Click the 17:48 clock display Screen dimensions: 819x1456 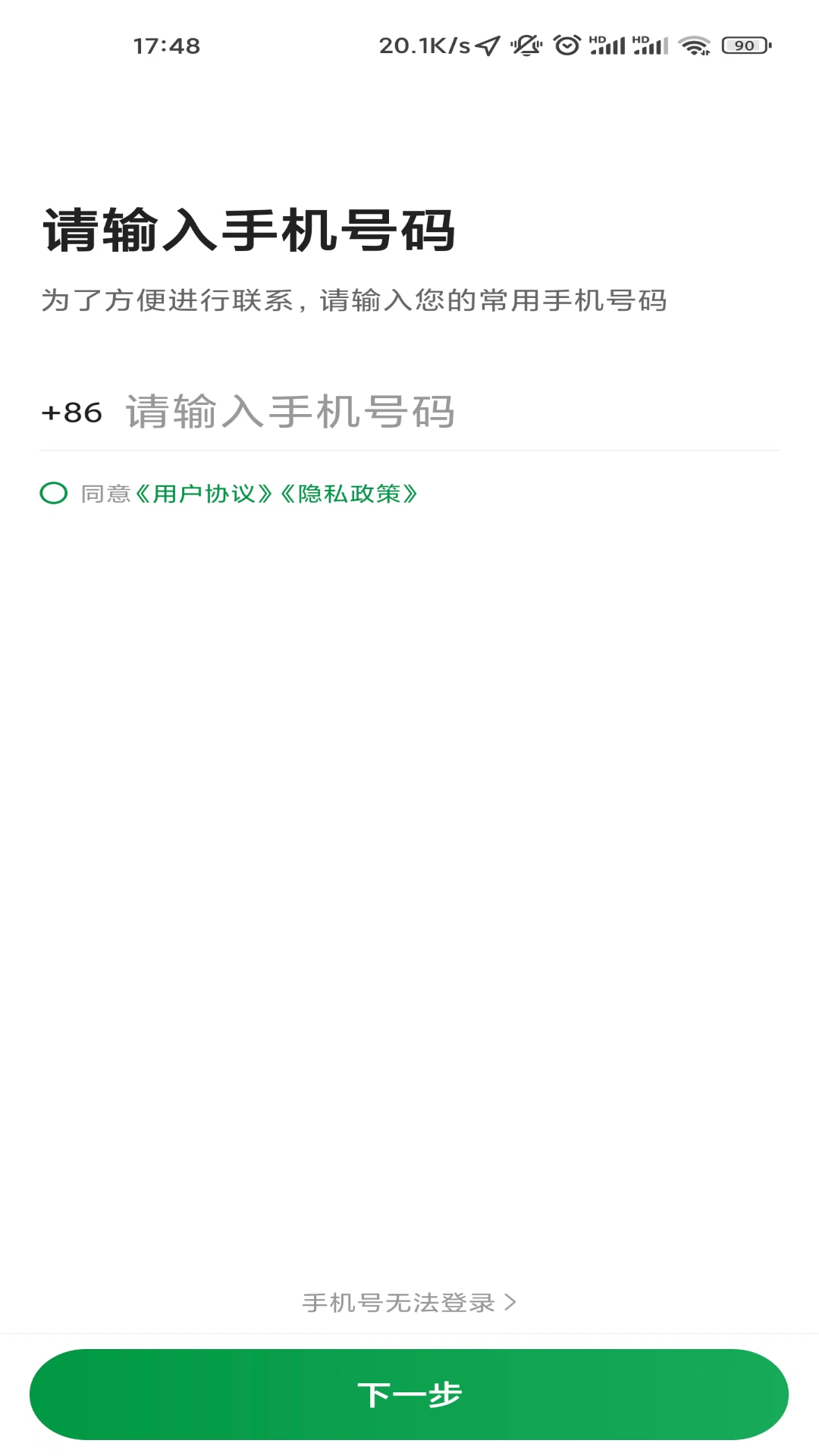[166, 45]
